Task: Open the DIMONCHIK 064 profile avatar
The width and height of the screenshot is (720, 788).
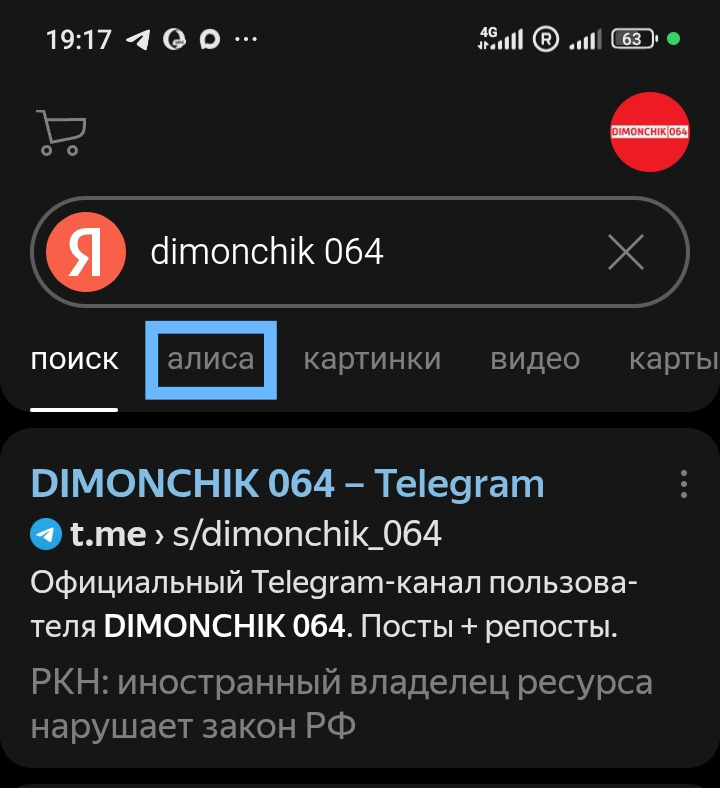Action: coord(649,132)
